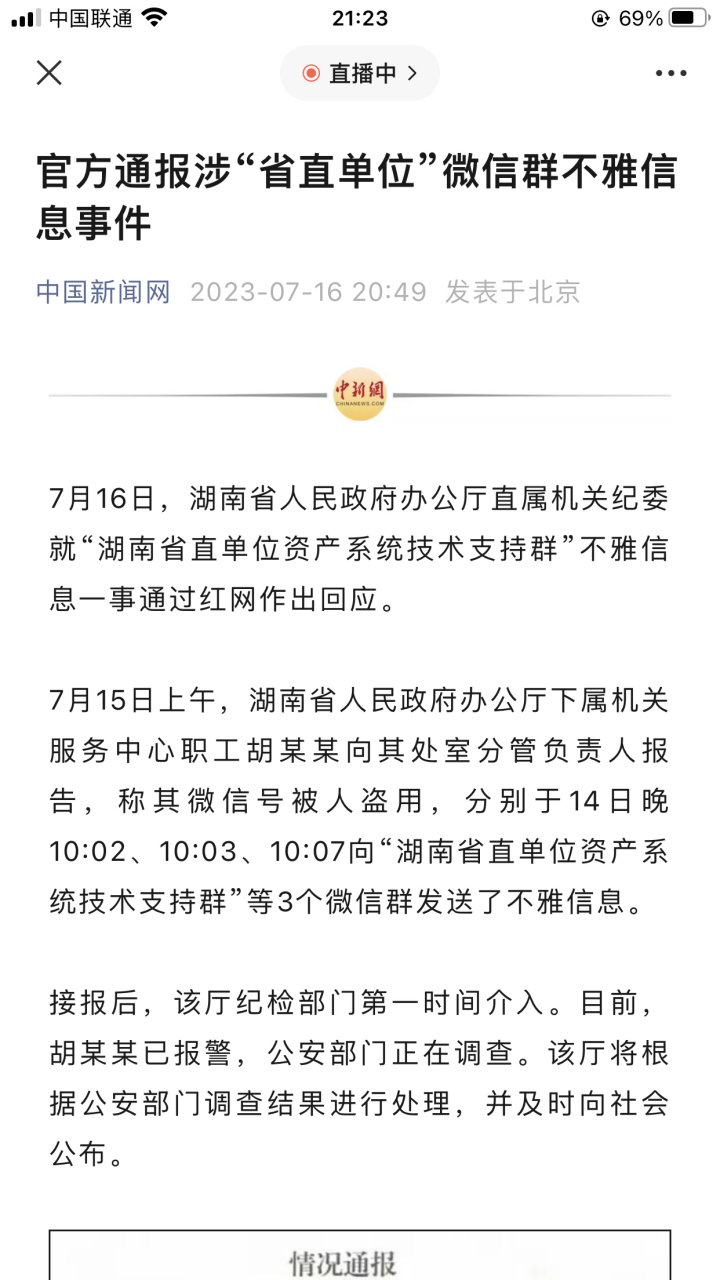
Task: Tap the CHINANEWS.COM text under the logo
Action: (360, 404)
